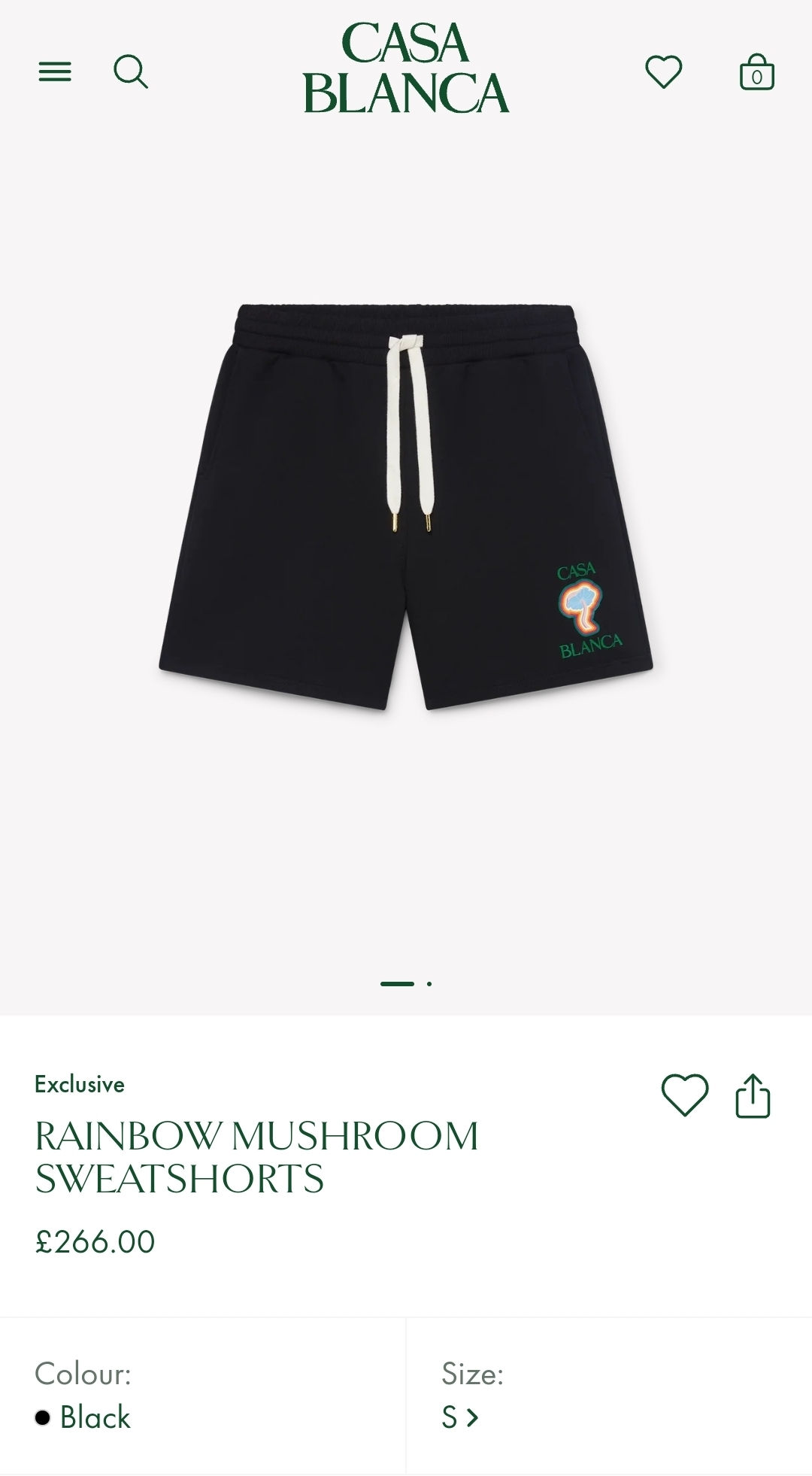812x1476 pixels.
Task: Open the shopping bag showing 0 items
Action: 756,73
